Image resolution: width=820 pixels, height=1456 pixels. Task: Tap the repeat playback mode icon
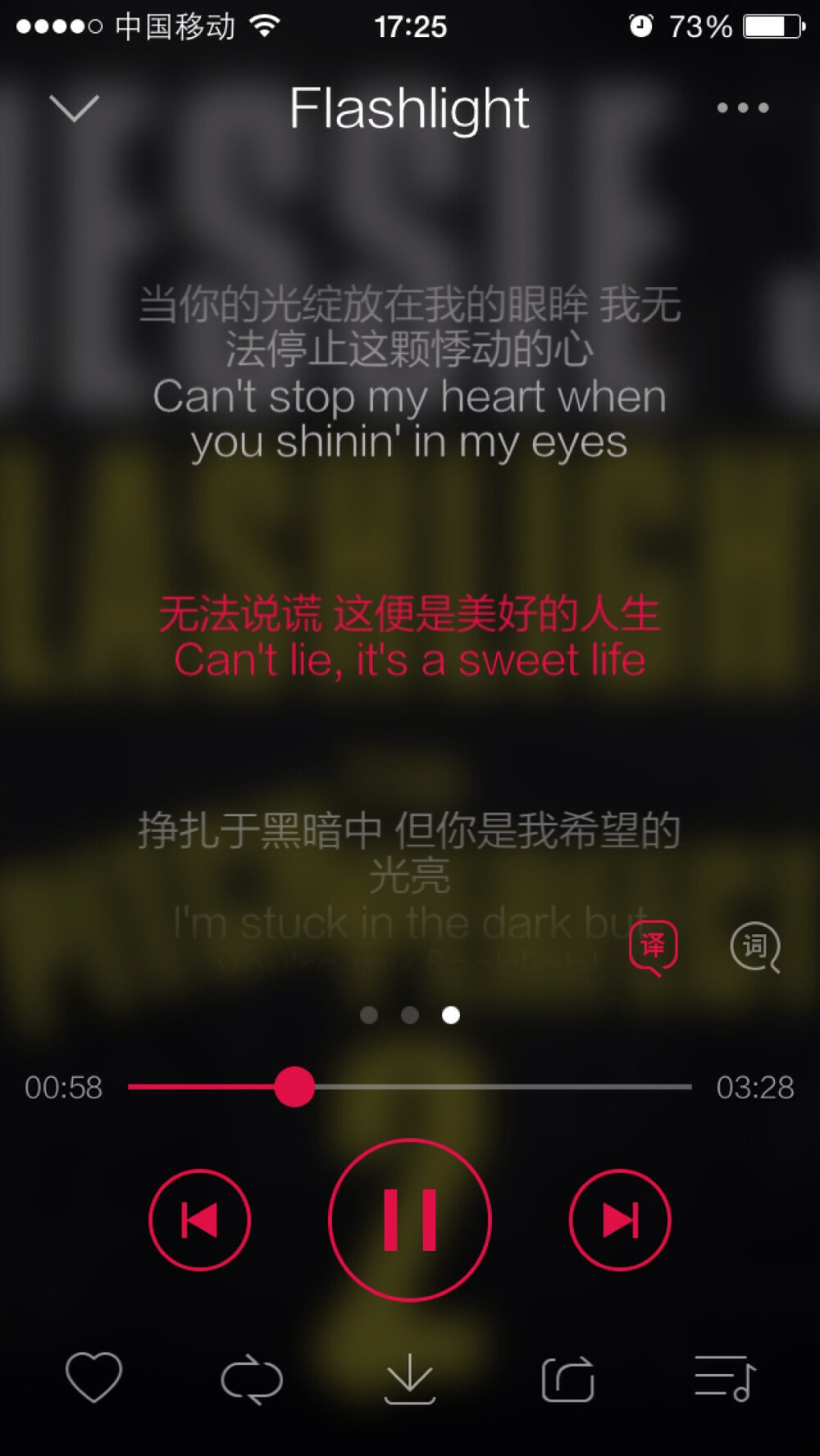pos(251,1378)
